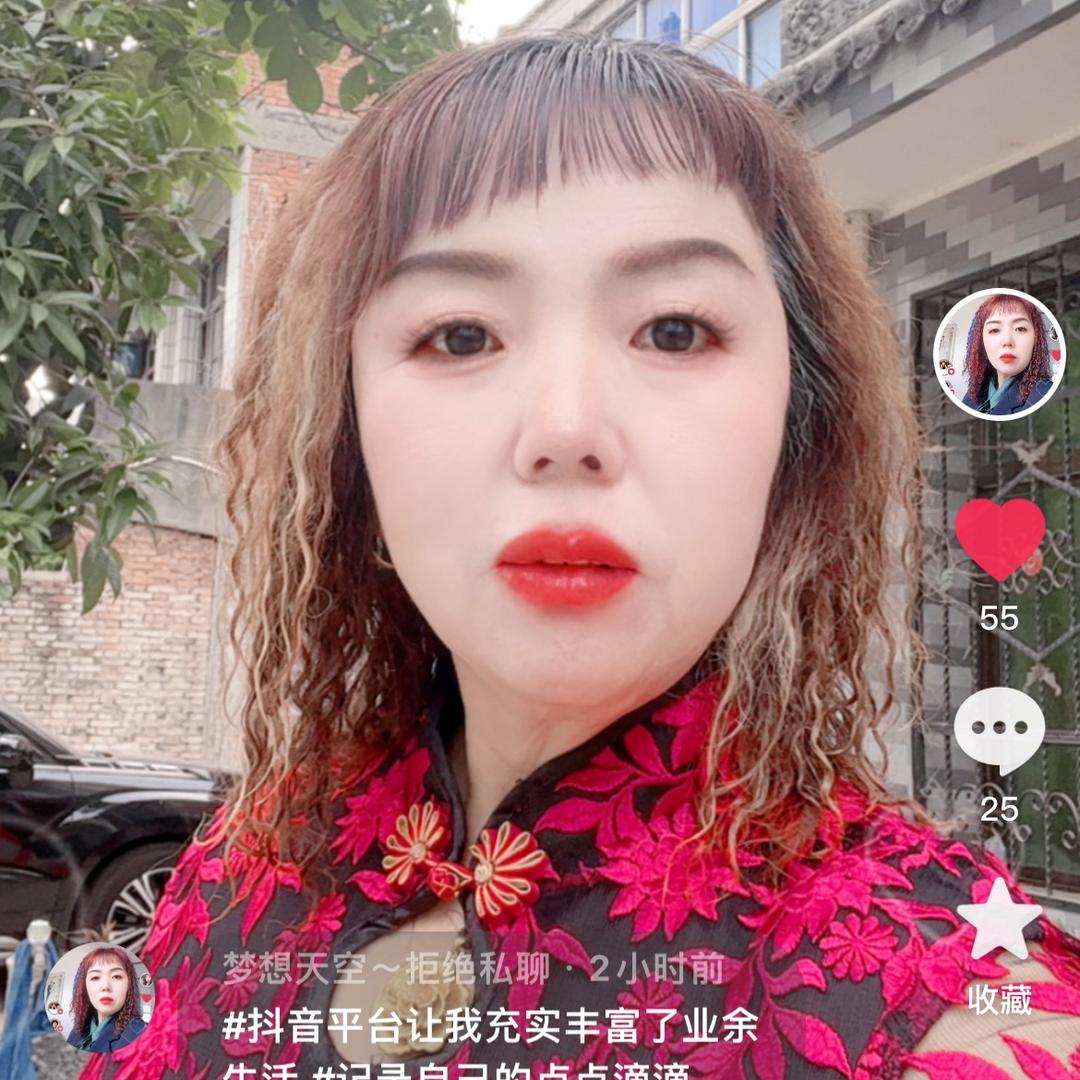Viewport: 1080px width, 1080px height.
Task: Like the video with the red heart
Action: coord(999,539)
